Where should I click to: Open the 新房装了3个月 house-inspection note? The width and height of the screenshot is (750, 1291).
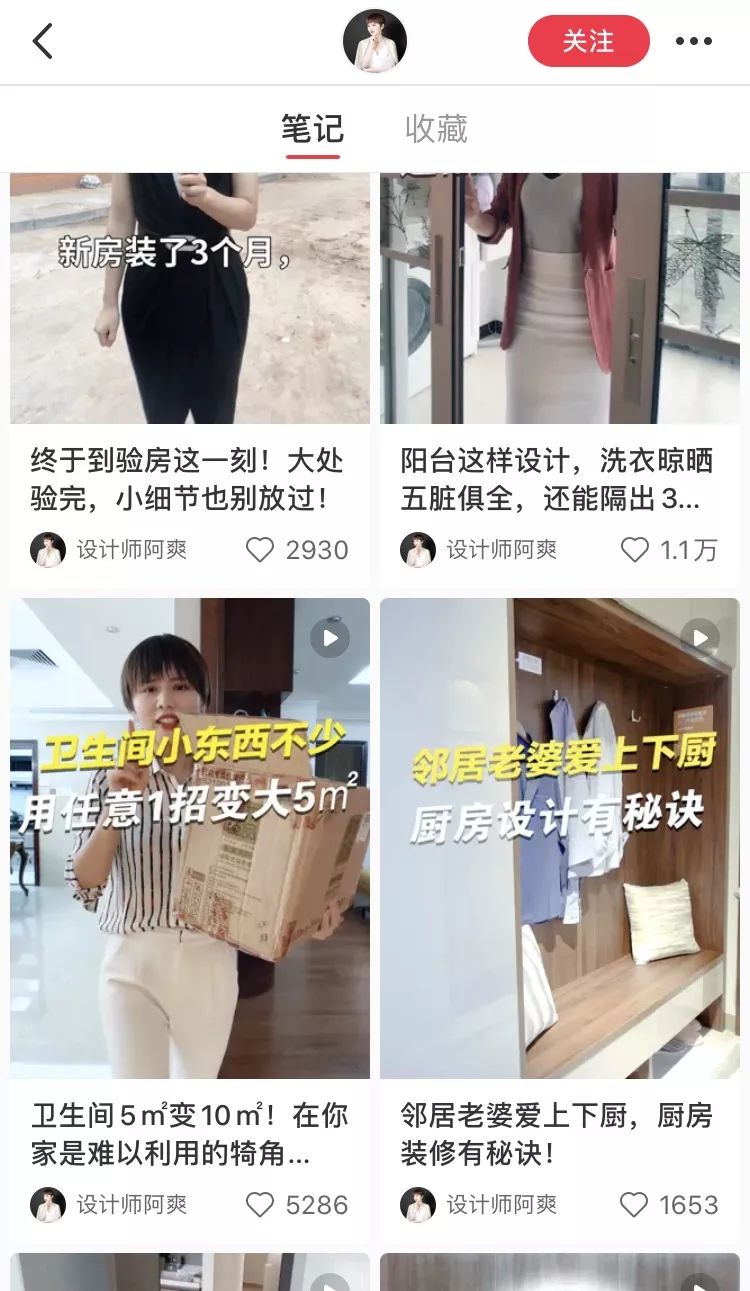pos(190,300)
